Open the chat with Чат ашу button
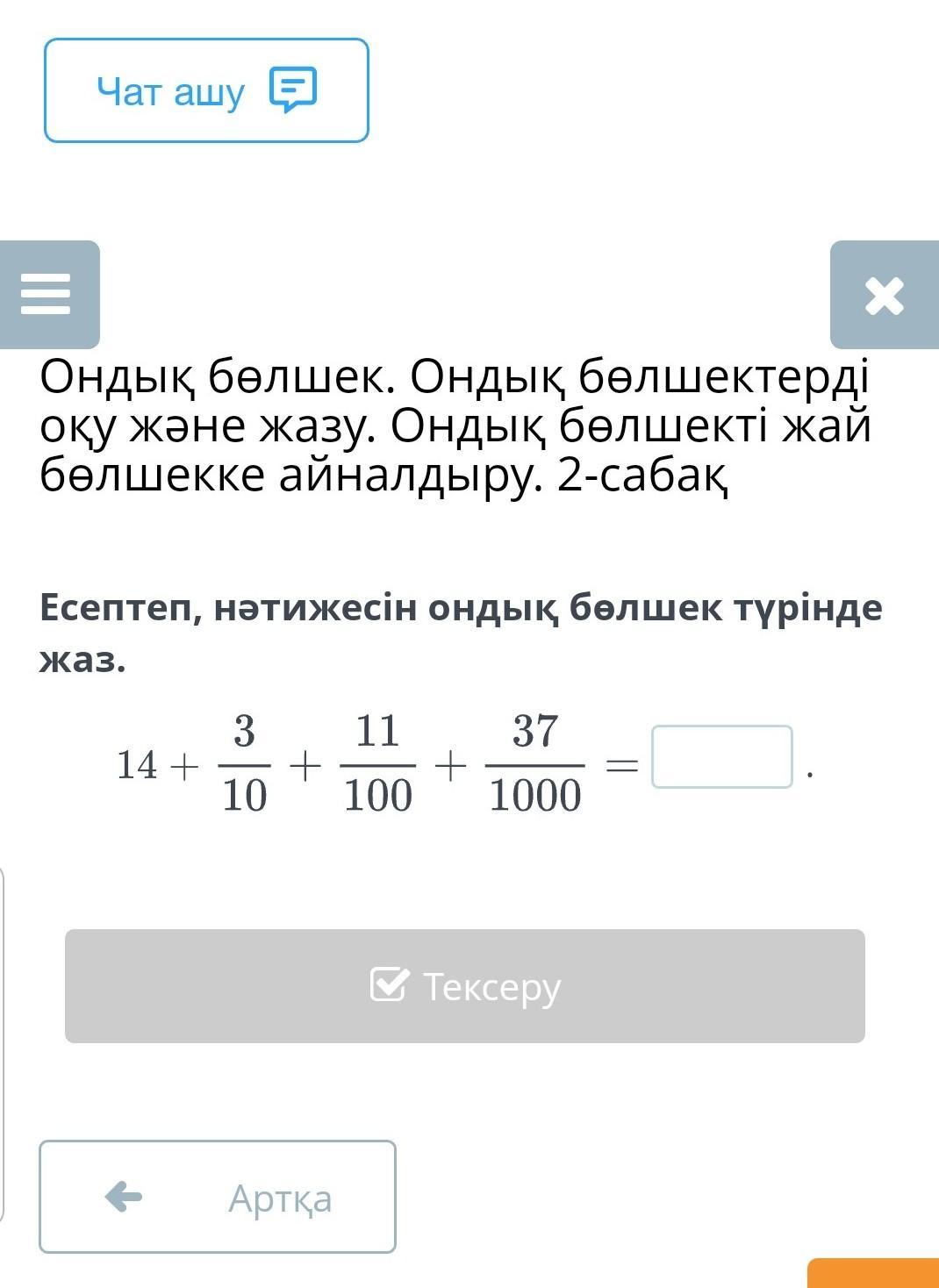 pos(206,90)
